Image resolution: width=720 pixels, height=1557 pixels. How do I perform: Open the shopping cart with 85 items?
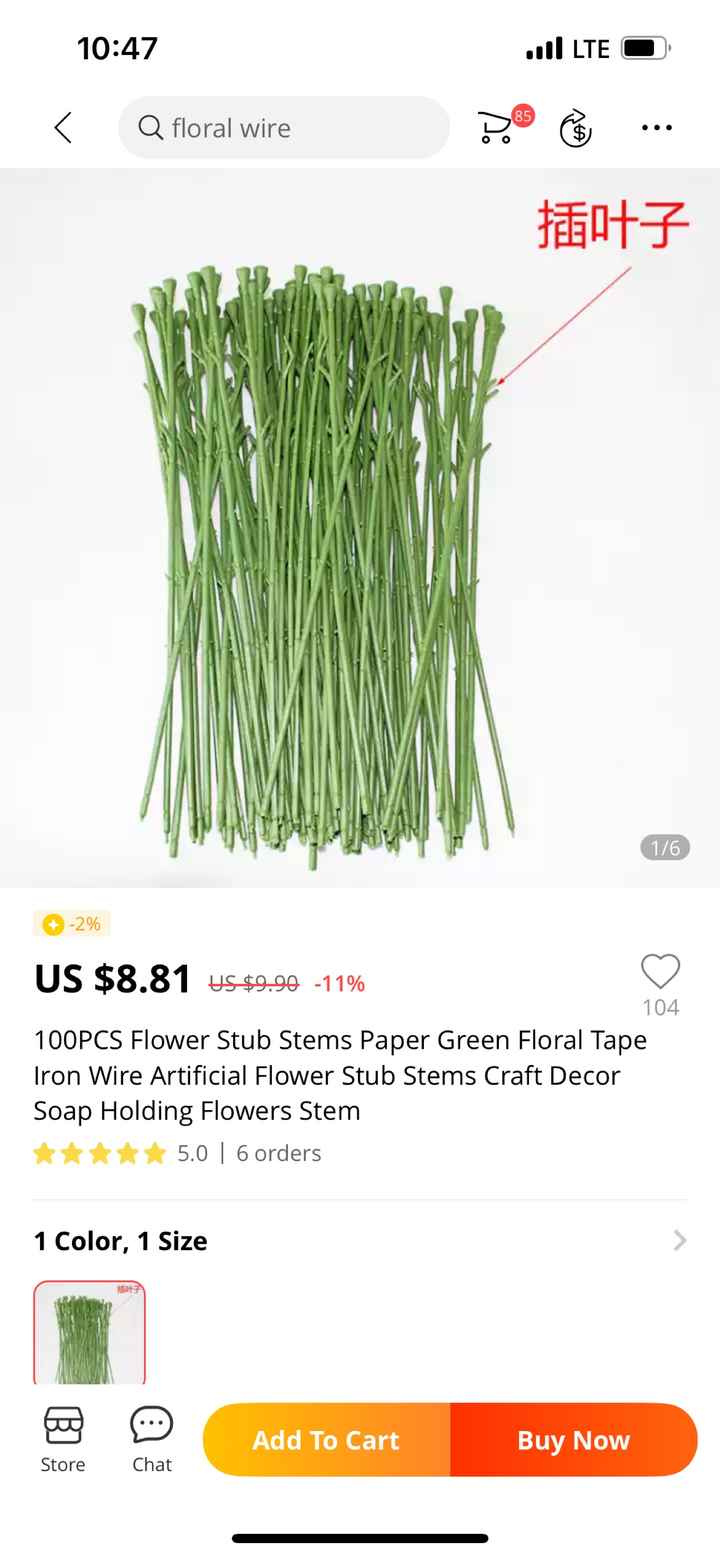497,127
